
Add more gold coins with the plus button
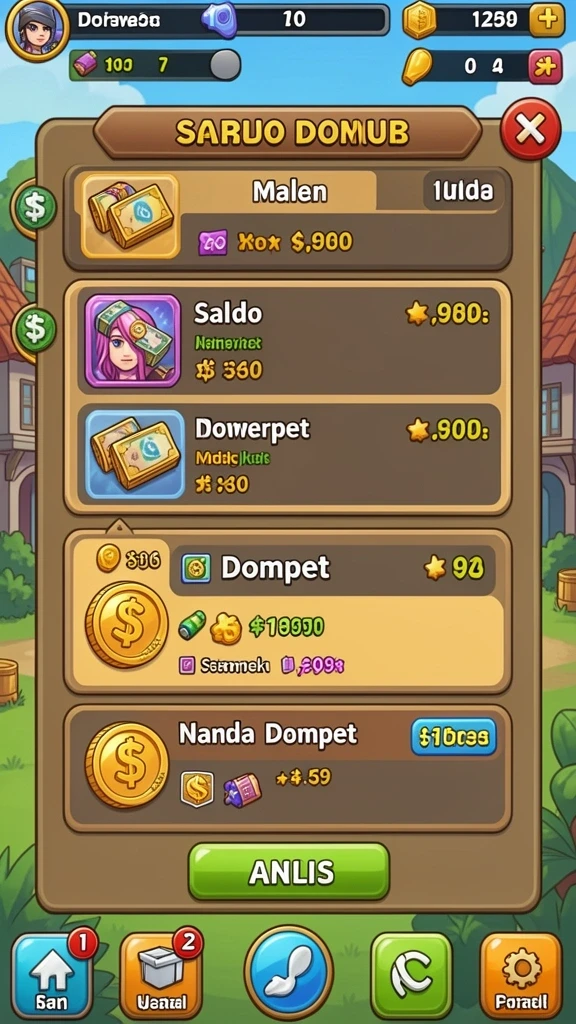[547, 20]
